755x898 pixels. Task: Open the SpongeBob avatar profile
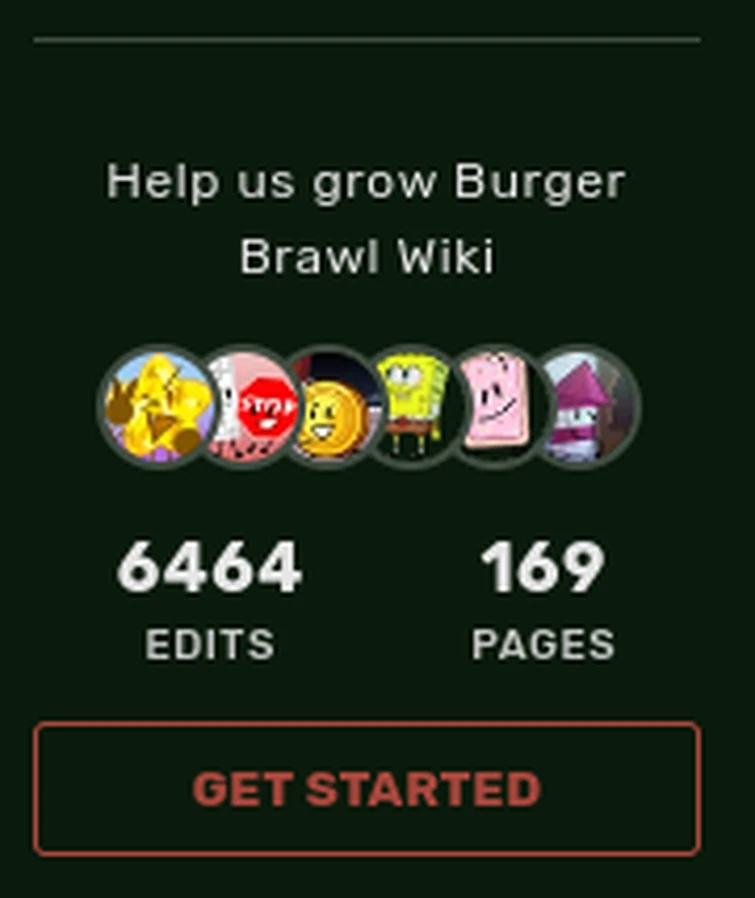tap(414, 406)
